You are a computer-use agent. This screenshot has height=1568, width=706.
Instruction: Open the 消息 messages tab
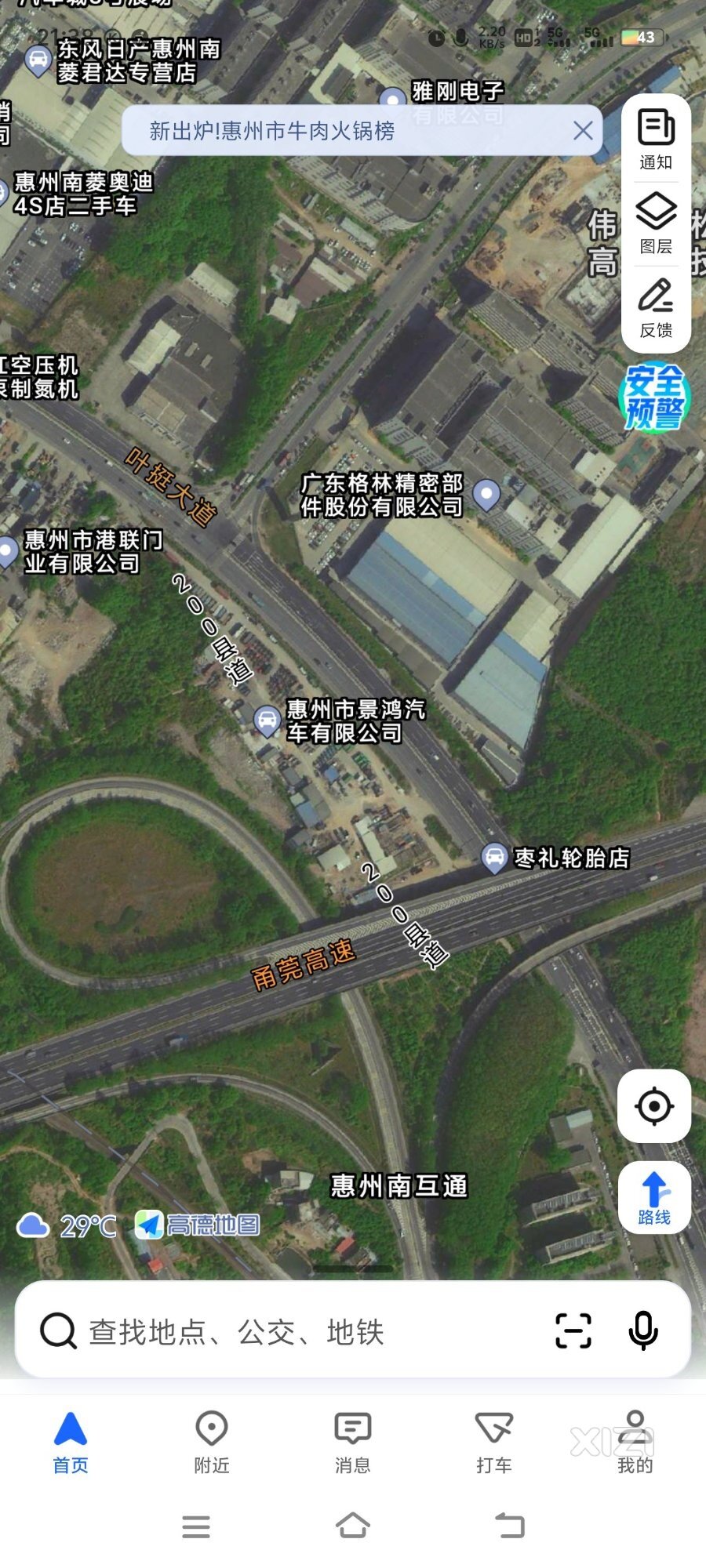click(353, 1443)
